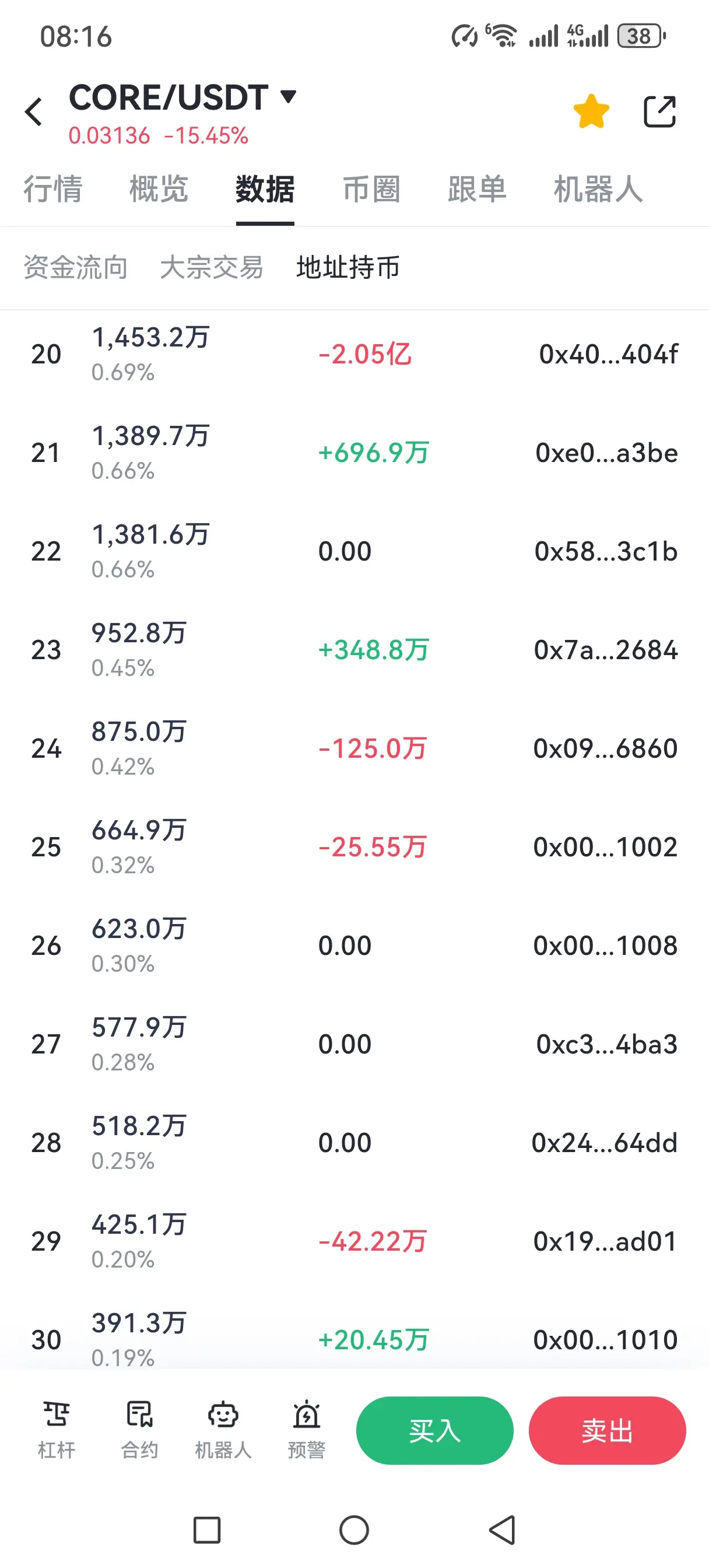This screenshot has width=709, height=1568.
Task: Select the 资金流向 sub-tab
Action: click(75, 267)
